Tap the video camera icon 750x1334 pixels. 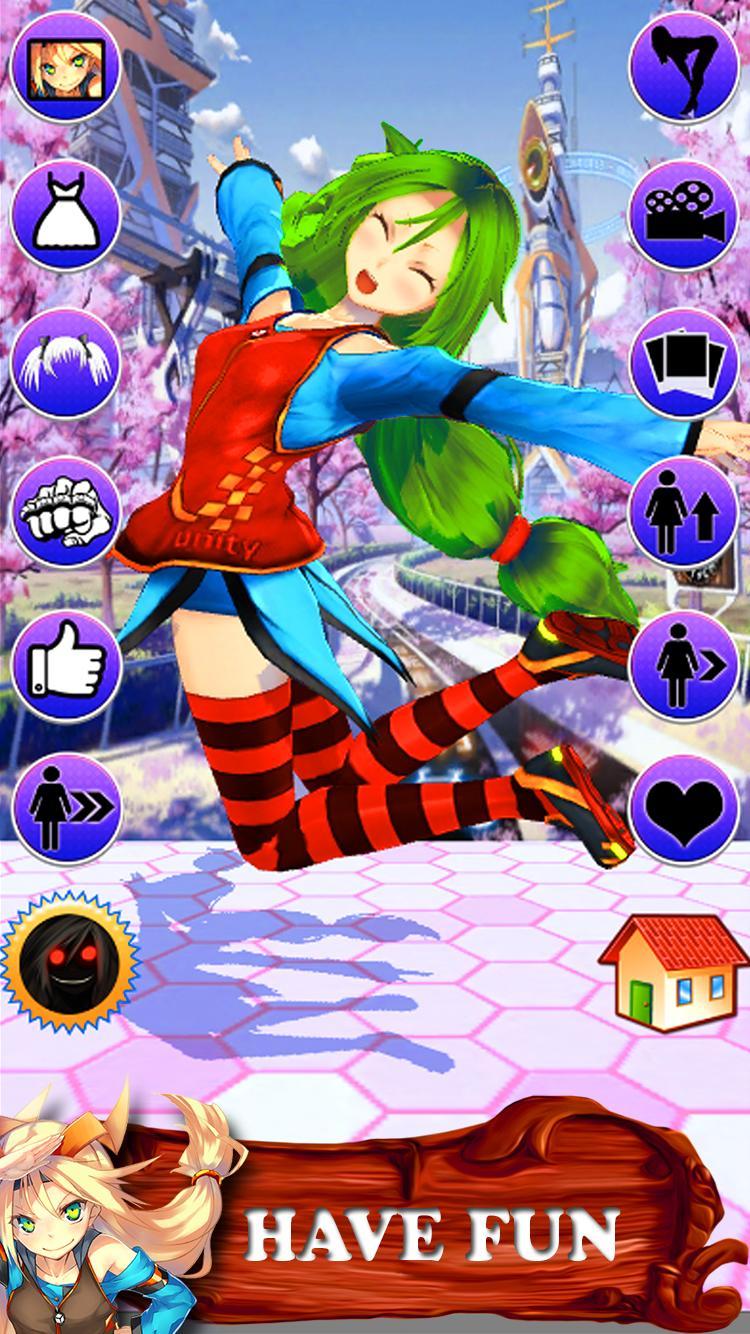coord(683,214)
